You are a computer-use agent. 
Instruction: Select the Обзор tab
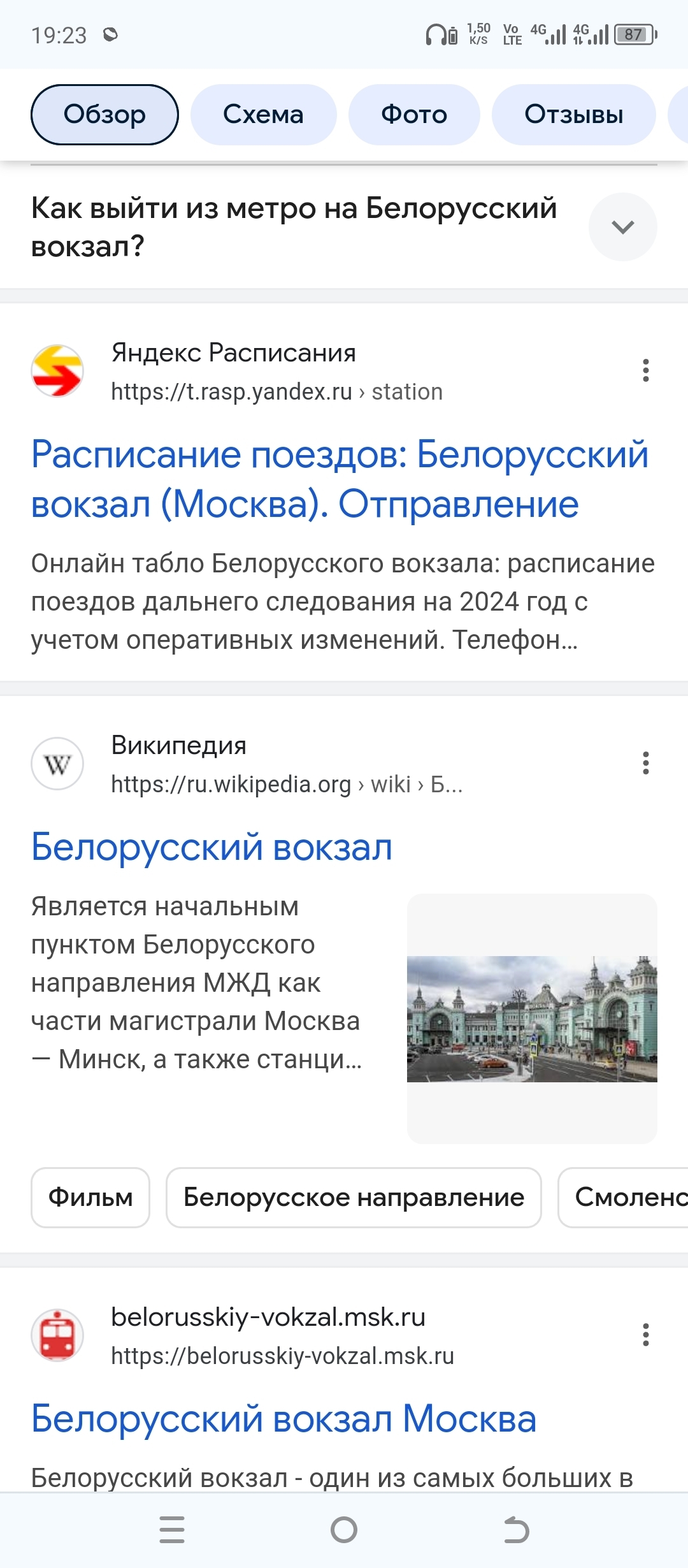pos(104,115)
